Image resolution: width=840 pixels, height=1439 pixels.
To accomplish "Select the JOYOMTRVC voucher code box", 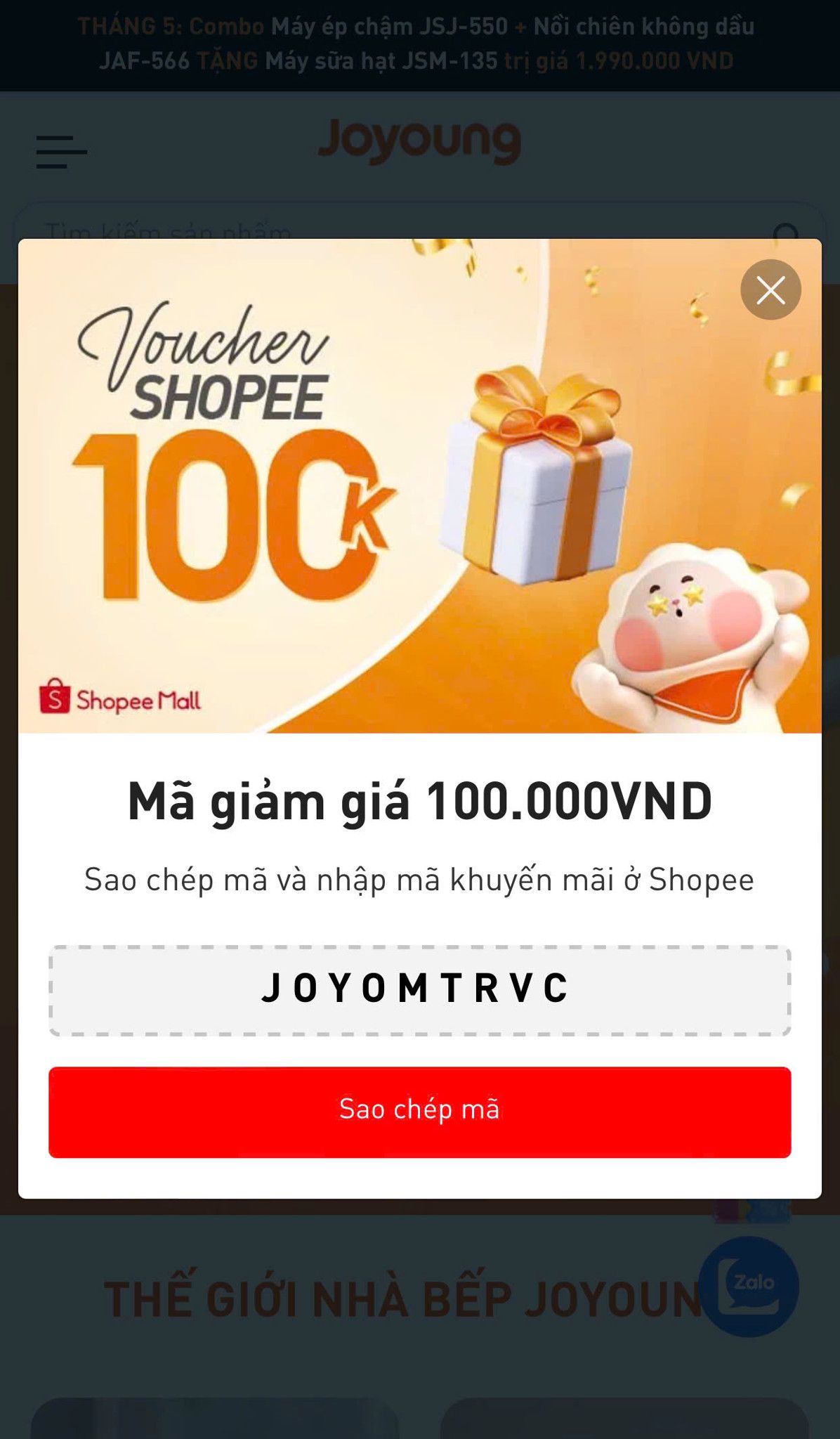I will coord(419,989).
